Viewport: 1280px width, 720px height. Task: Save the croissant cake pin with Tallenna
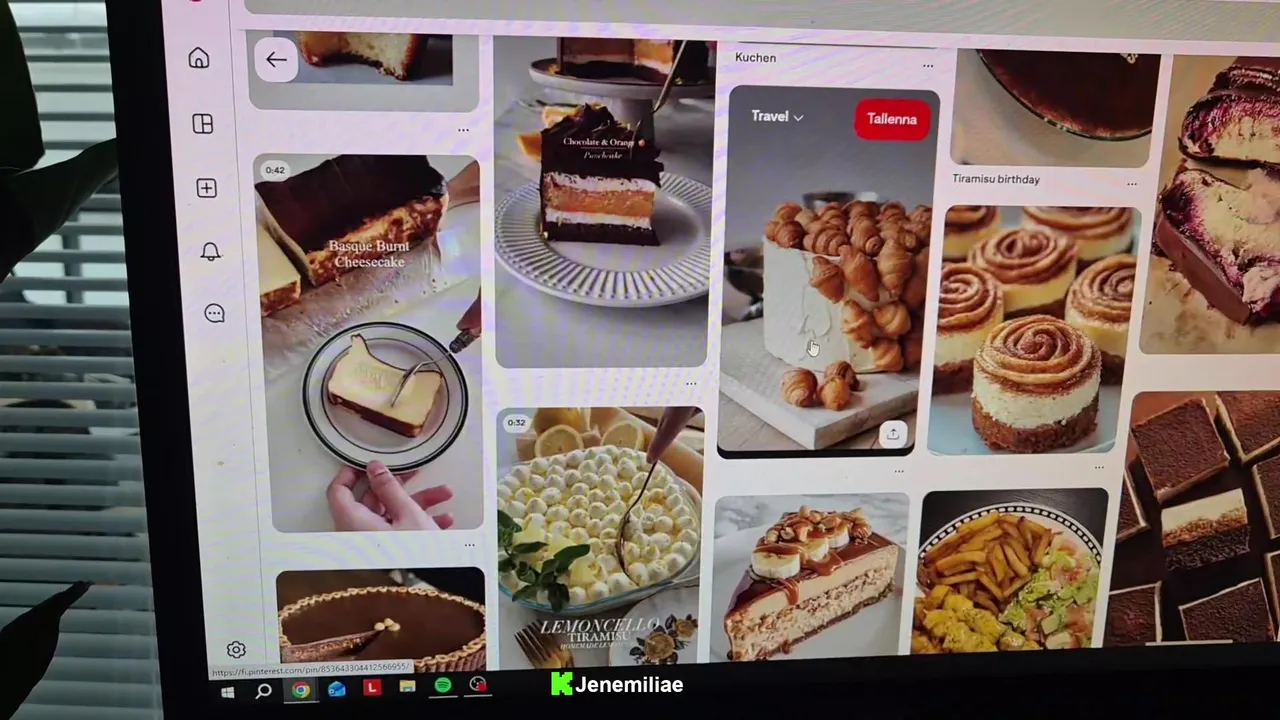tap(891, 119)
